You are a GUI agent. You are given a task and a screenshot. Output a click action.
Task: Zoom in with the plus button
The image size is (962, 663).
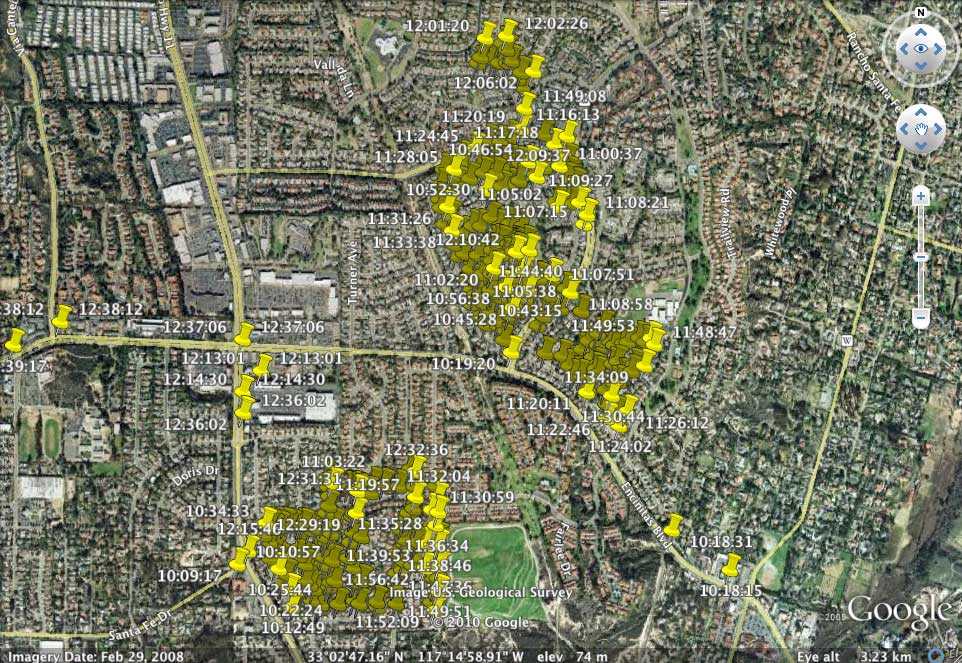coord(920,197)
